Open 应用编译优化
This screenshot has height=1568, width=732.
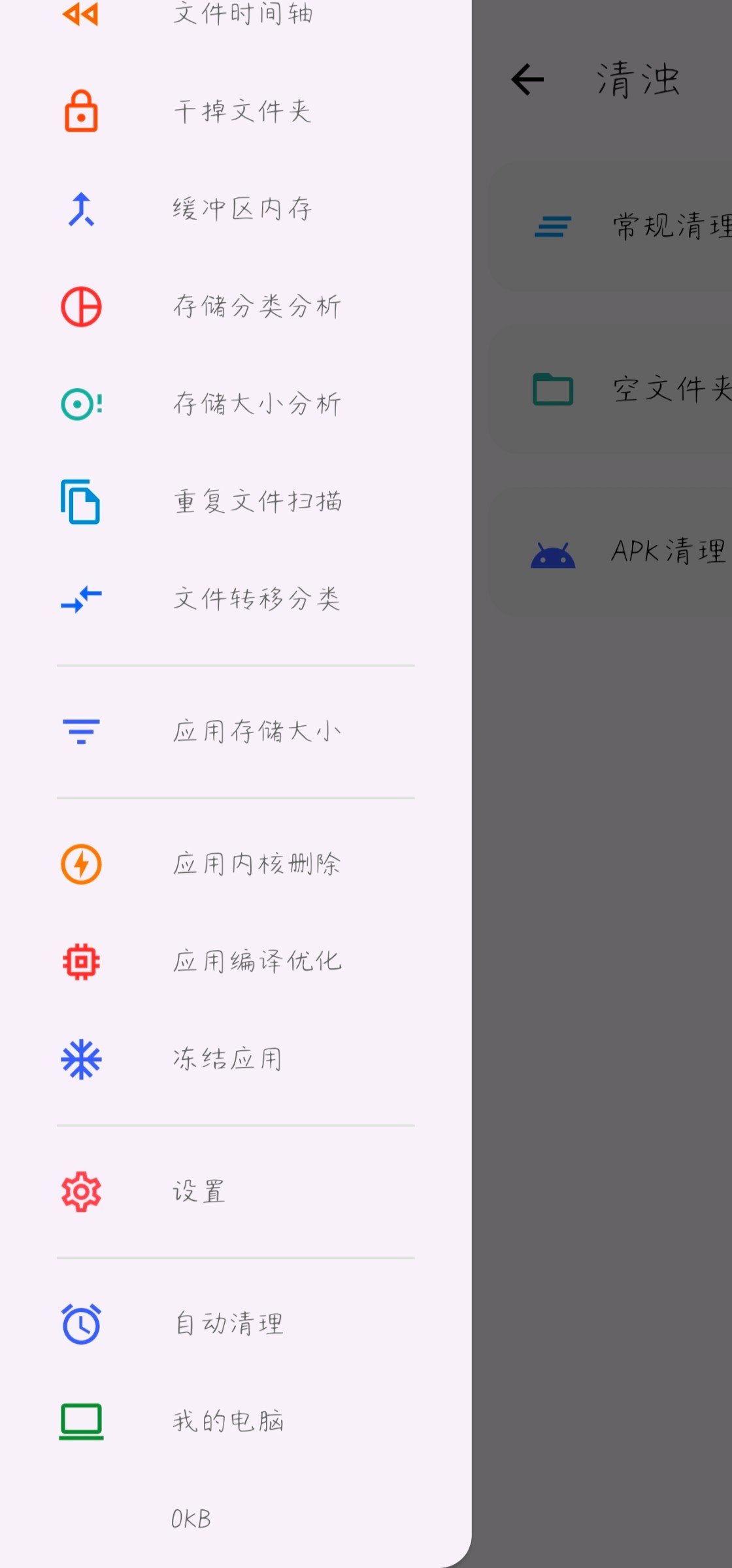click(255, 962)
